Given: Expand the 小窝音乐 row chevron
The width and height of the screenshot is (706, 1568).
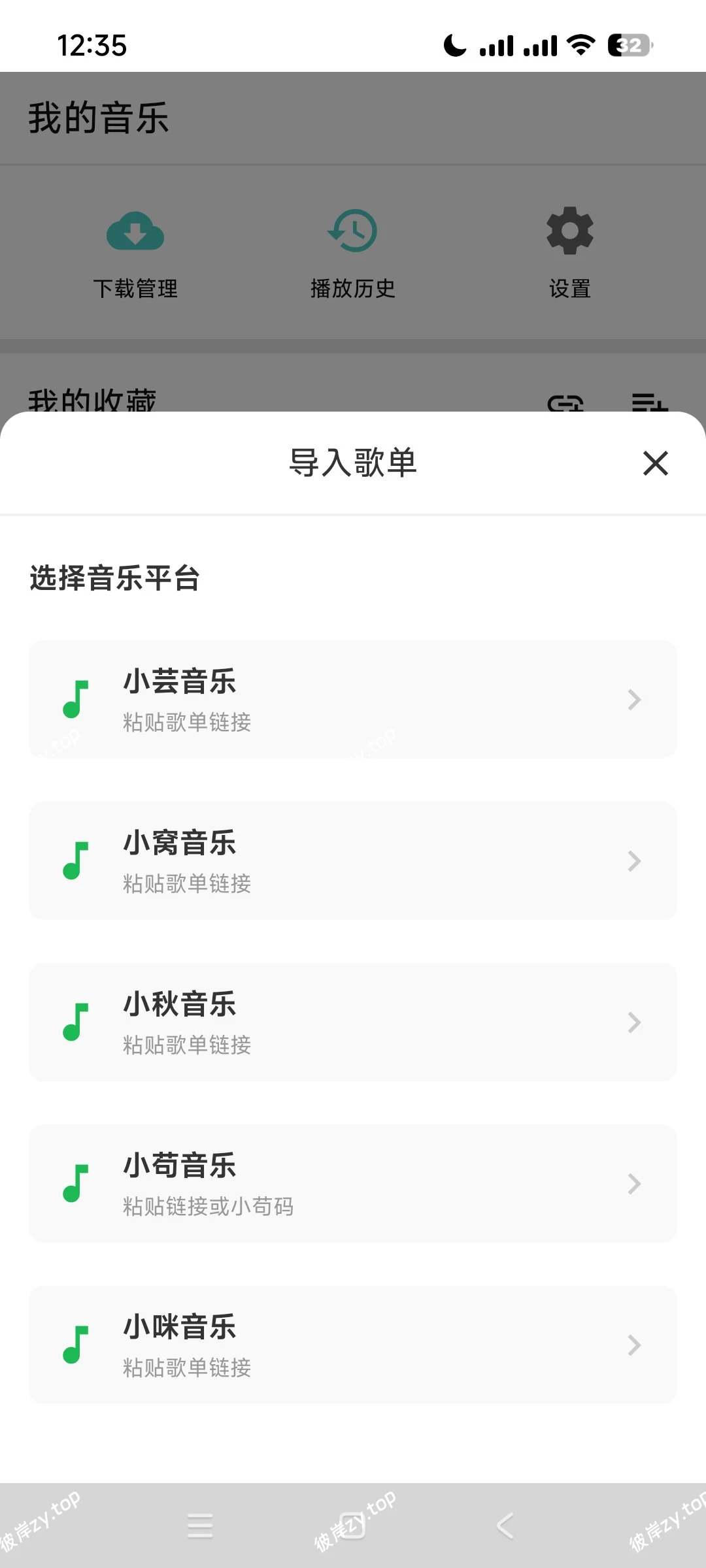Looking at the screenshot, I should [x=633, y=860].
